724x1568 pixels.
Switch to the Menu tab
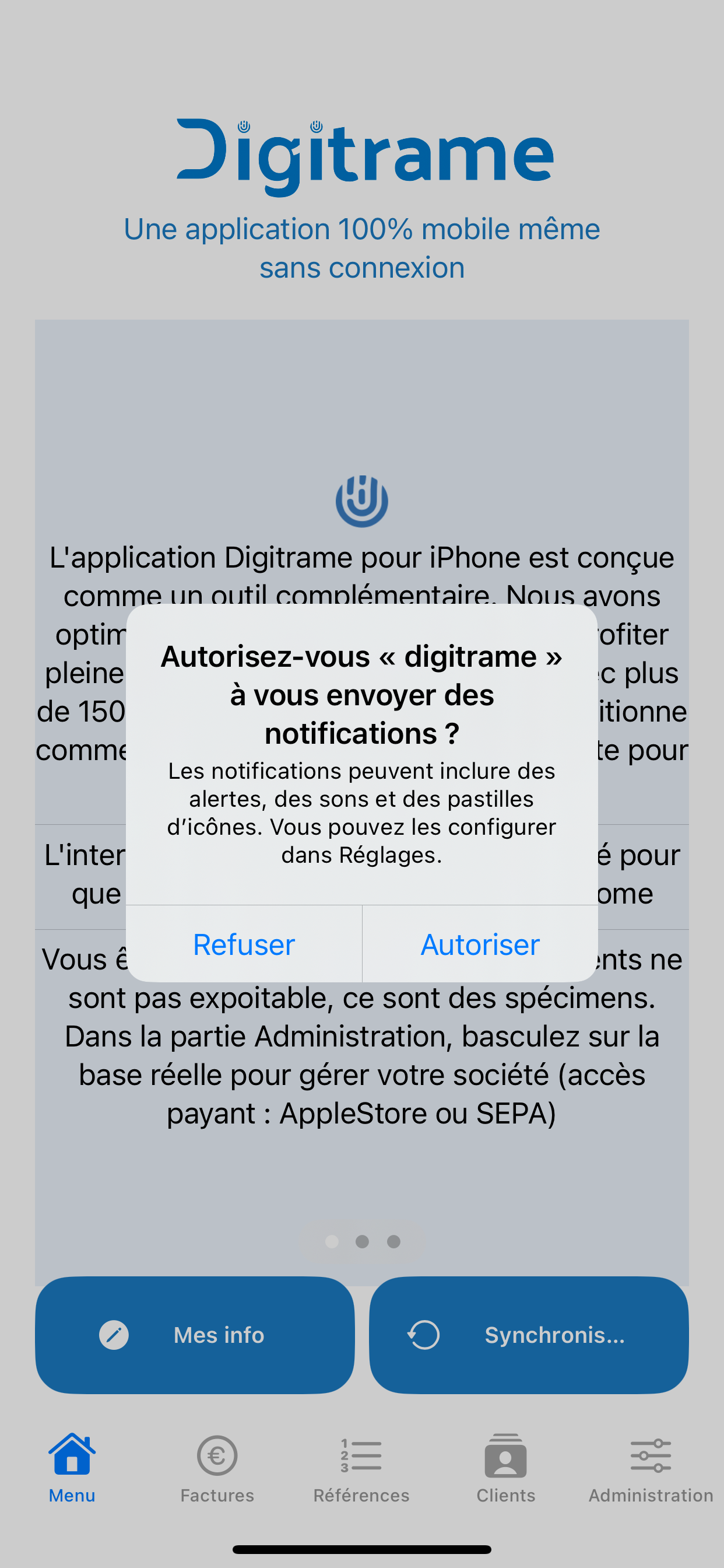[x=72, y=1468]
